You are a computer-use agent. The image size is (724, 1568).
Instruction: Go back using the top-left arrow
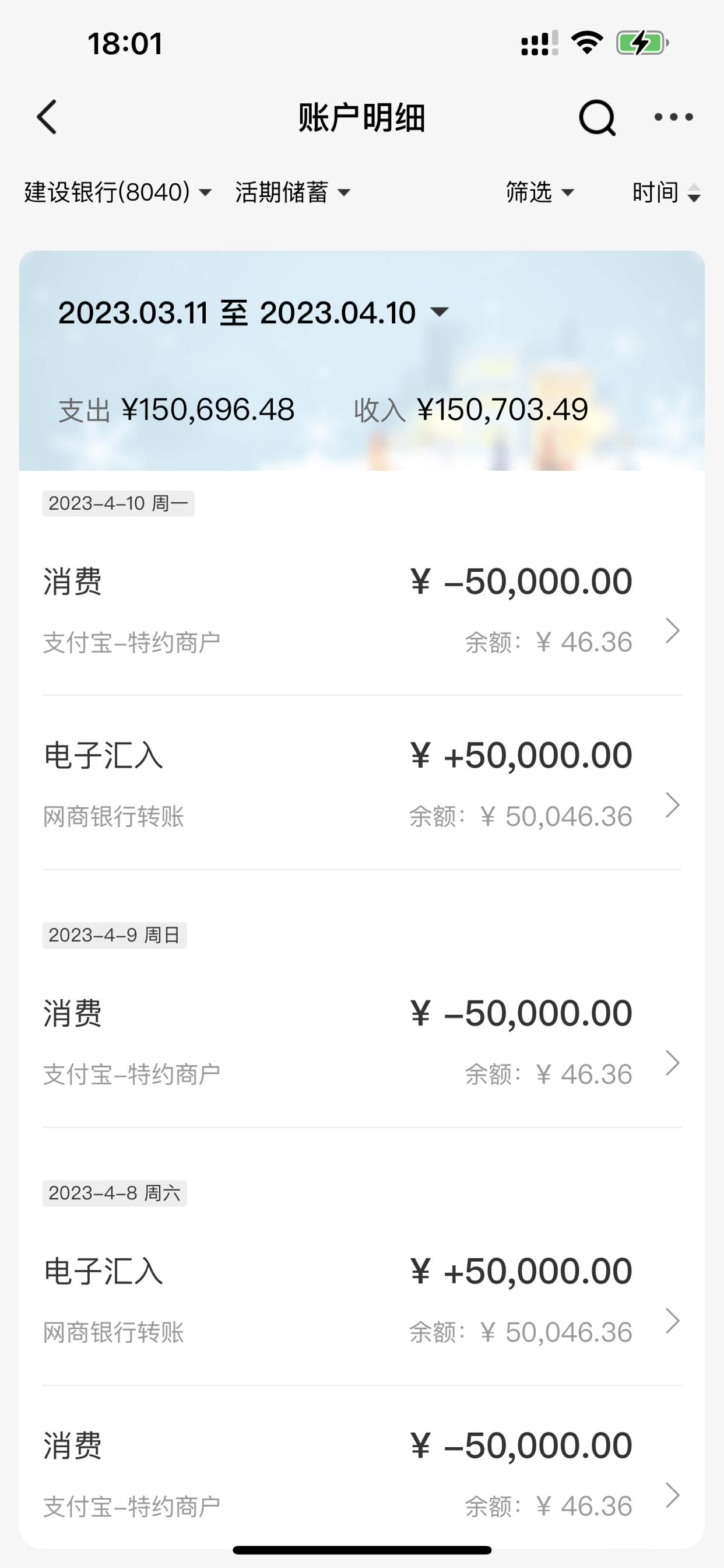(47, 117)
